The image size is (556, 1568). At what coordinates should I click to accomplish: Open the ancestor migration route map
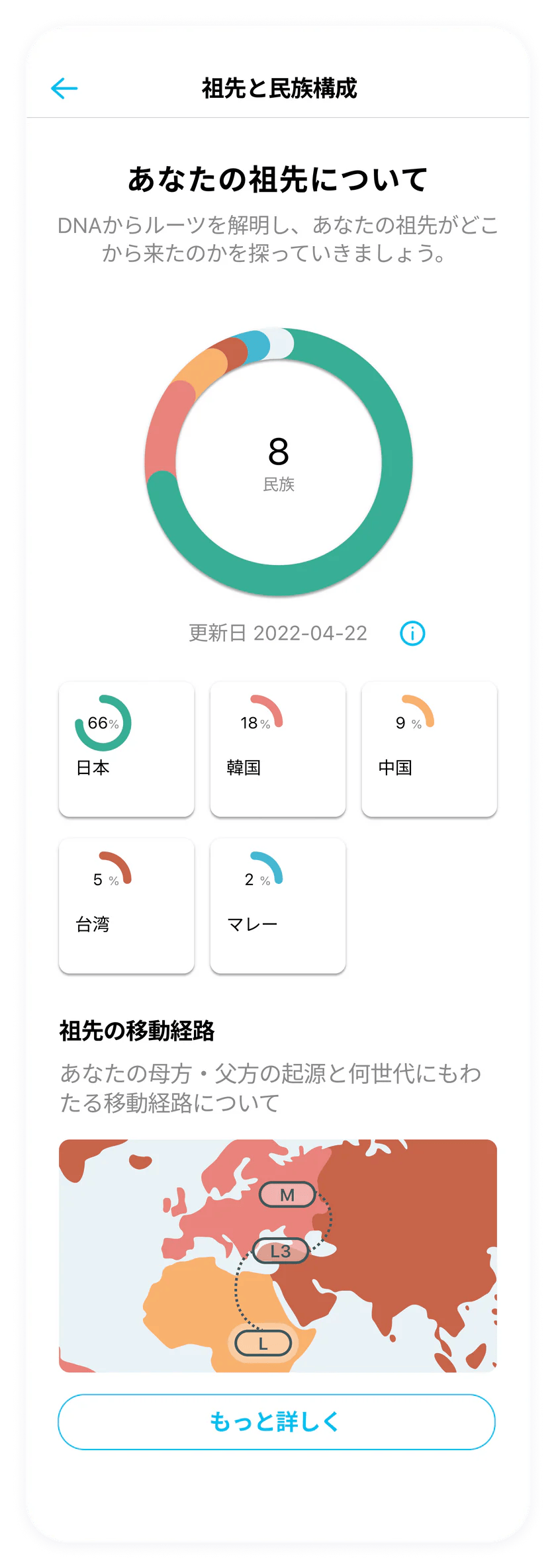pyautogui.click(x=278, y=1255)
